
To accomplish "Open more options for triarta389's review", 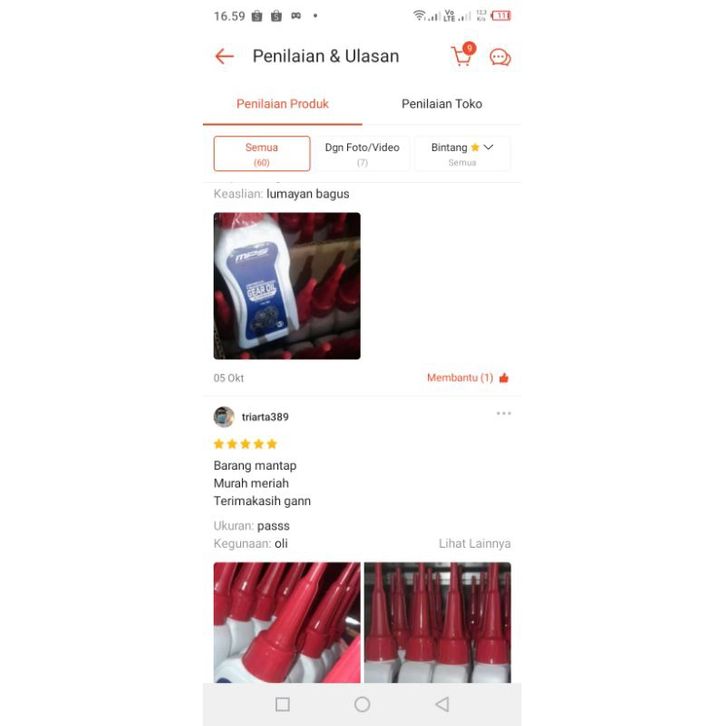I will [503, 414].
